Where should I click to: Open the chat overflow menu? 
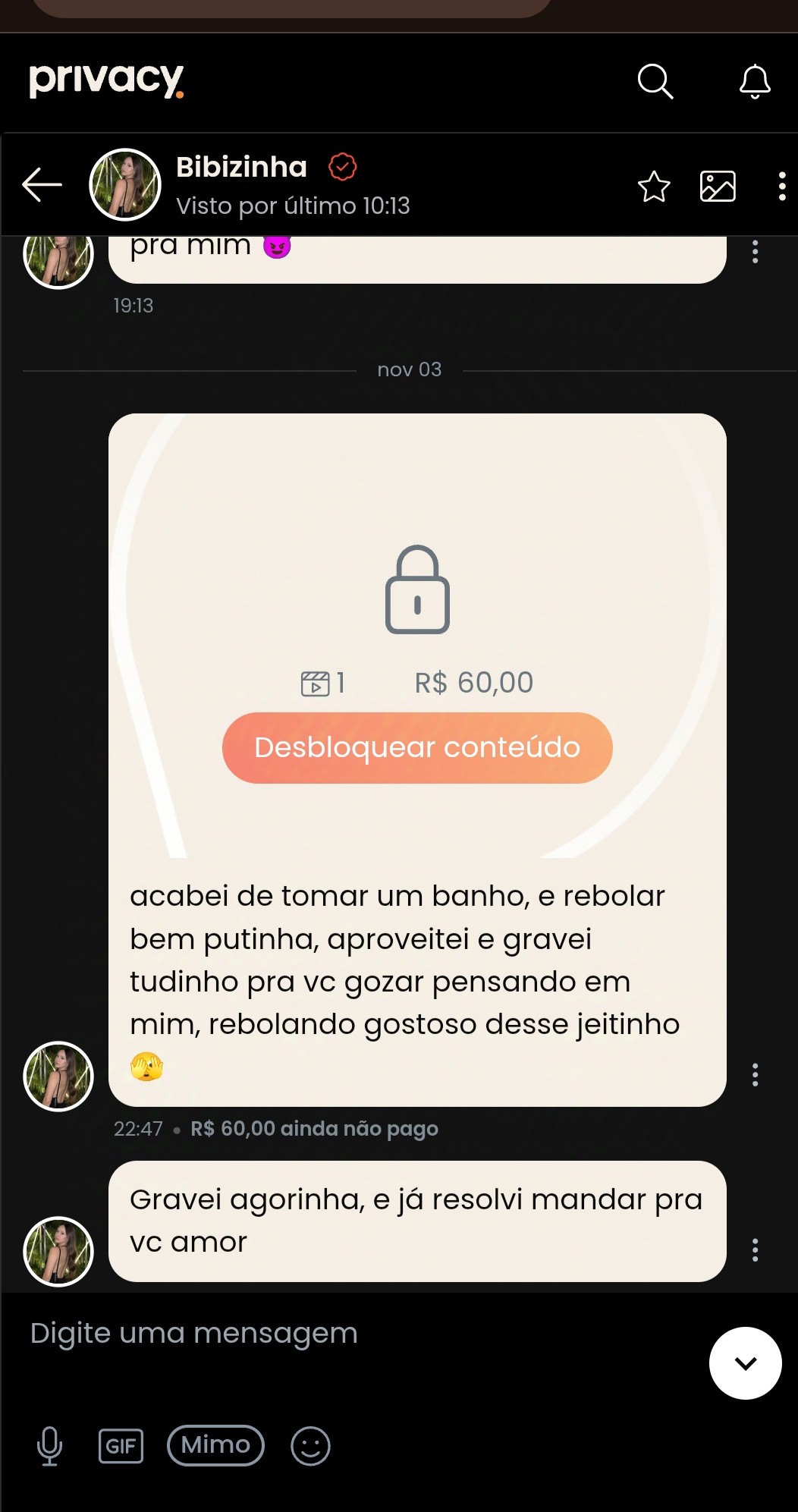pos(781,187)
